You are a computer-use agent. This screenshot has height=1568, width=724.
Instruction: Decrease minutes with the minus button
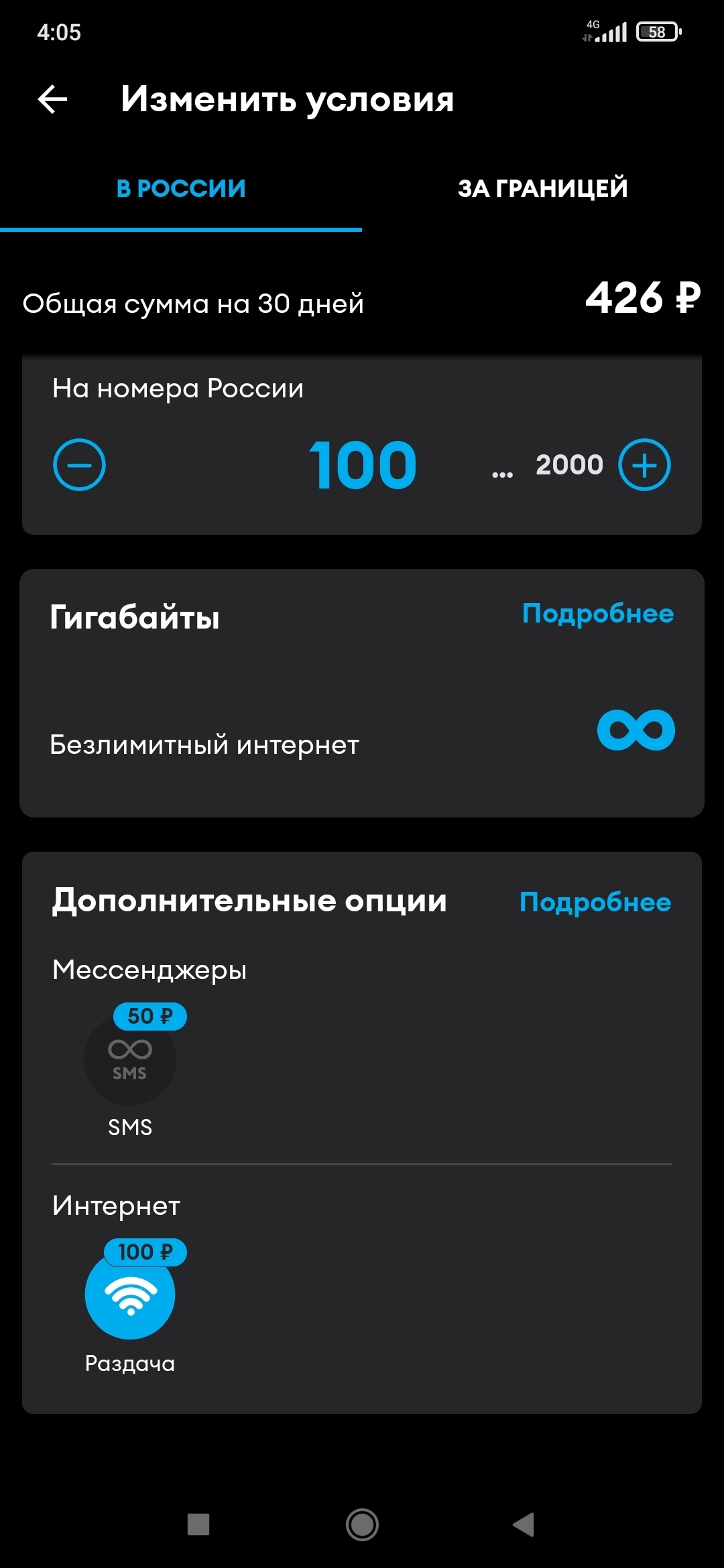click(x=79, y=465)
